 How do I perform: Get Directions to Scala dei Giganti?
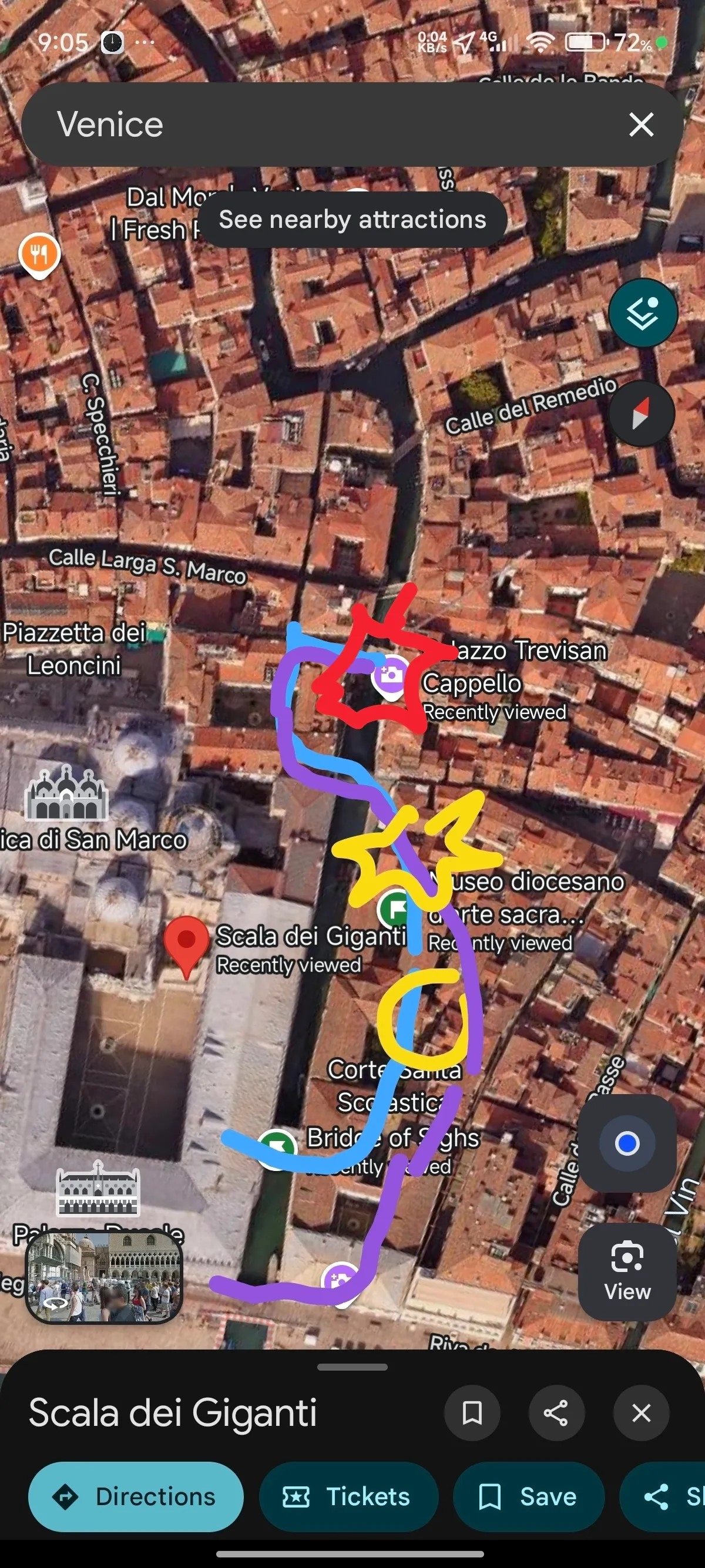click(136, 1497)
